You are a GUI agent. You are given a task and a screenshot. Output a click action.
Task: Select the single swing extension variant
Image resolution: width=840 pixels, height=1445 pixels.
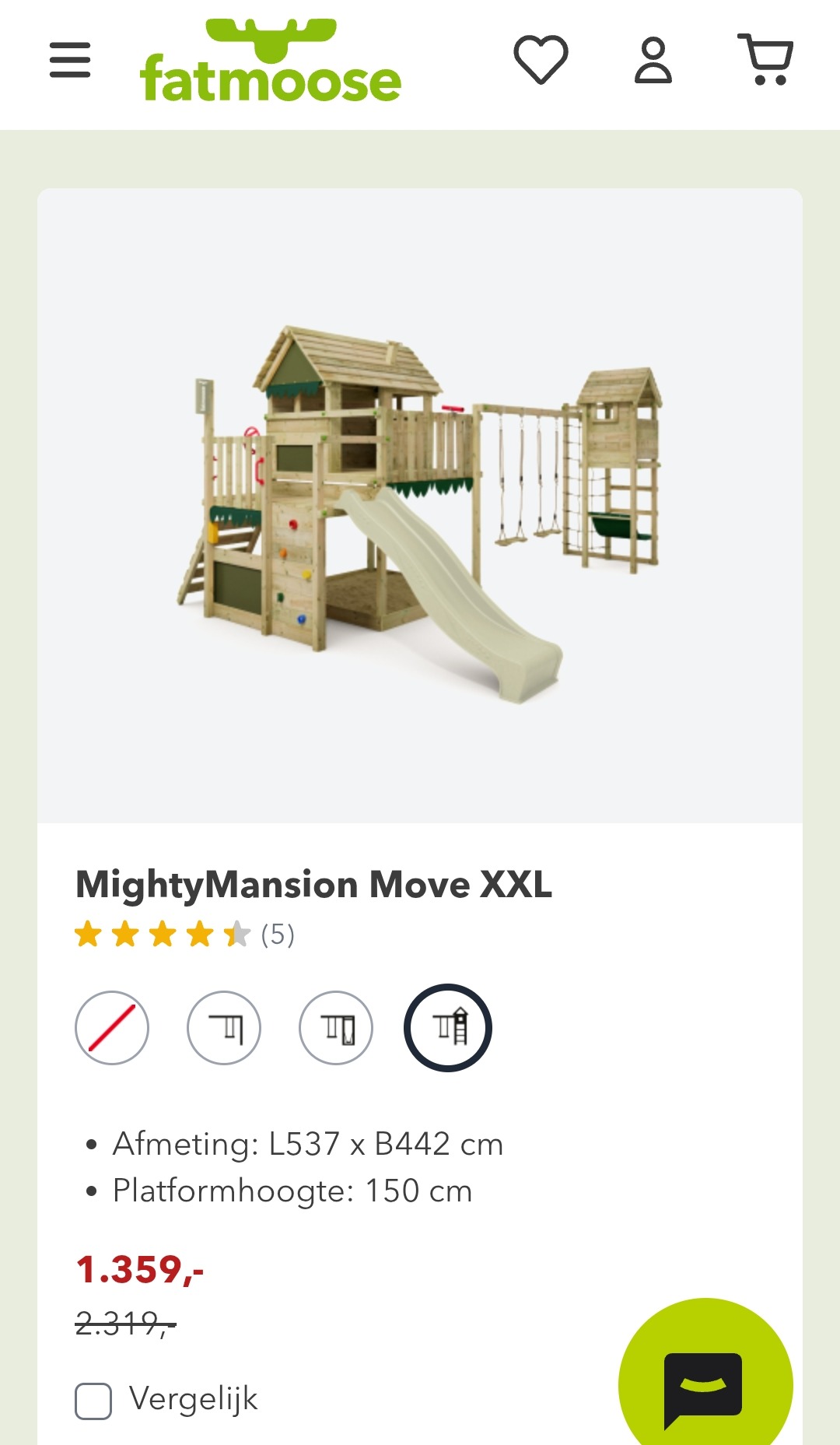click(224, 1028)
